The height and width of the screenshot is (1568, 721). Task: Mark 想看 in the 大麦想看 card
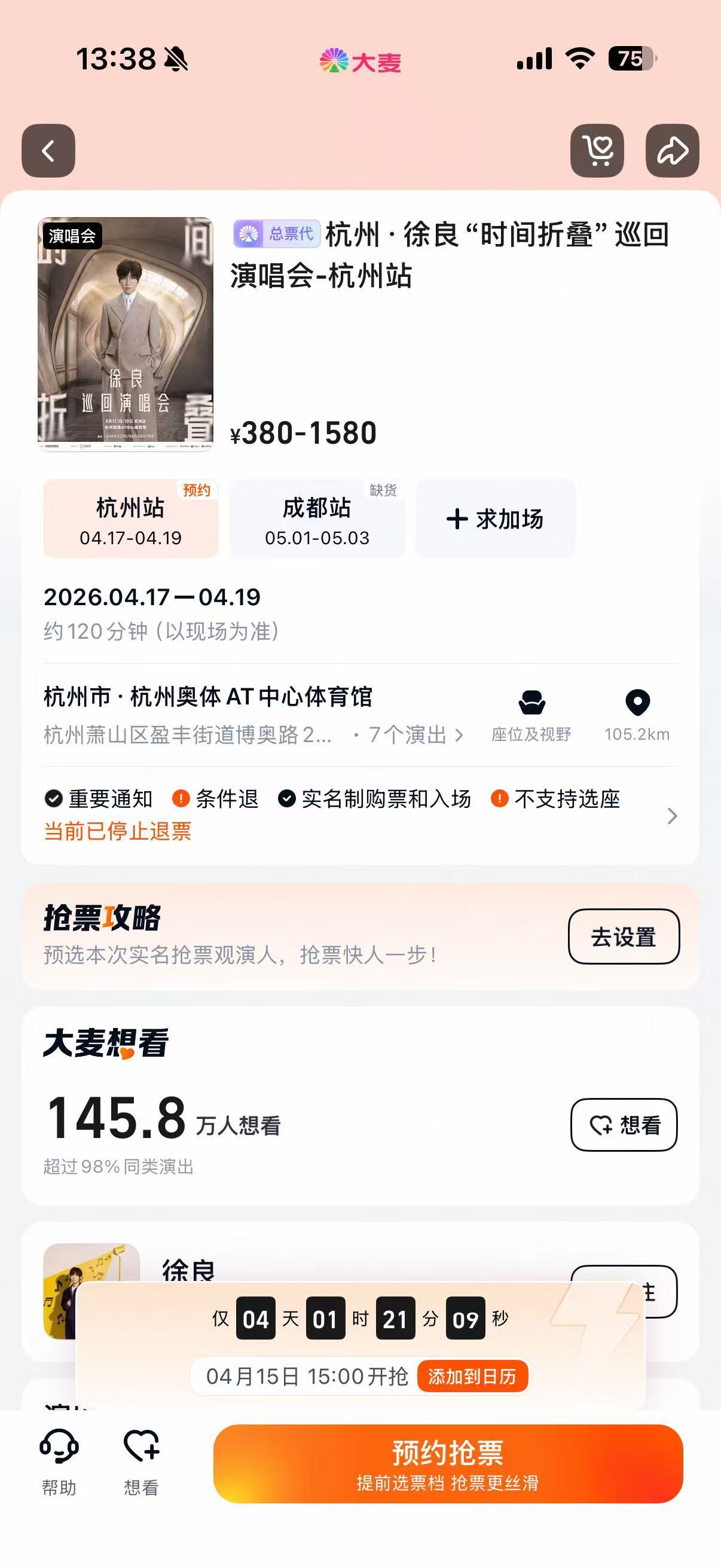click(624, 1124)
